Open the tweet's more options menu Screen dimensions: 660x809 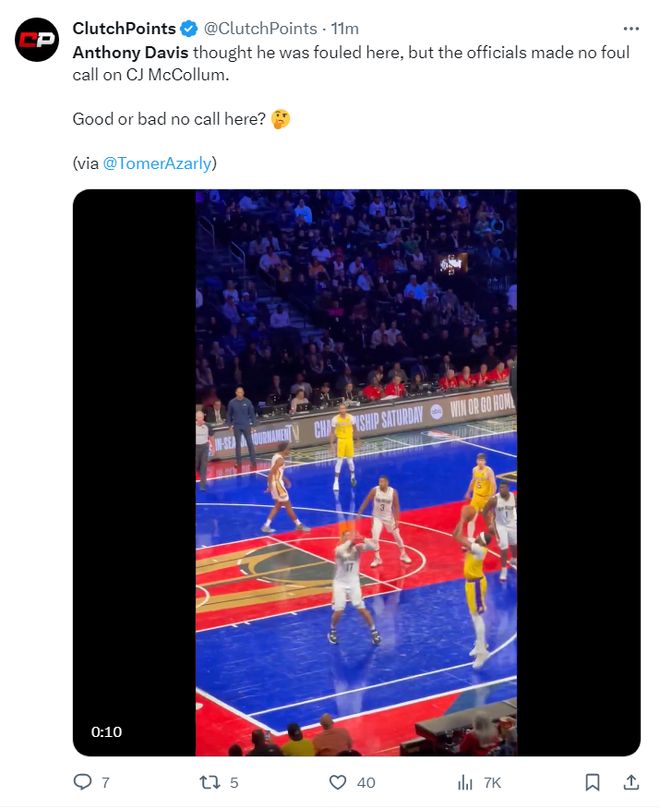click(x=630, y=28)
